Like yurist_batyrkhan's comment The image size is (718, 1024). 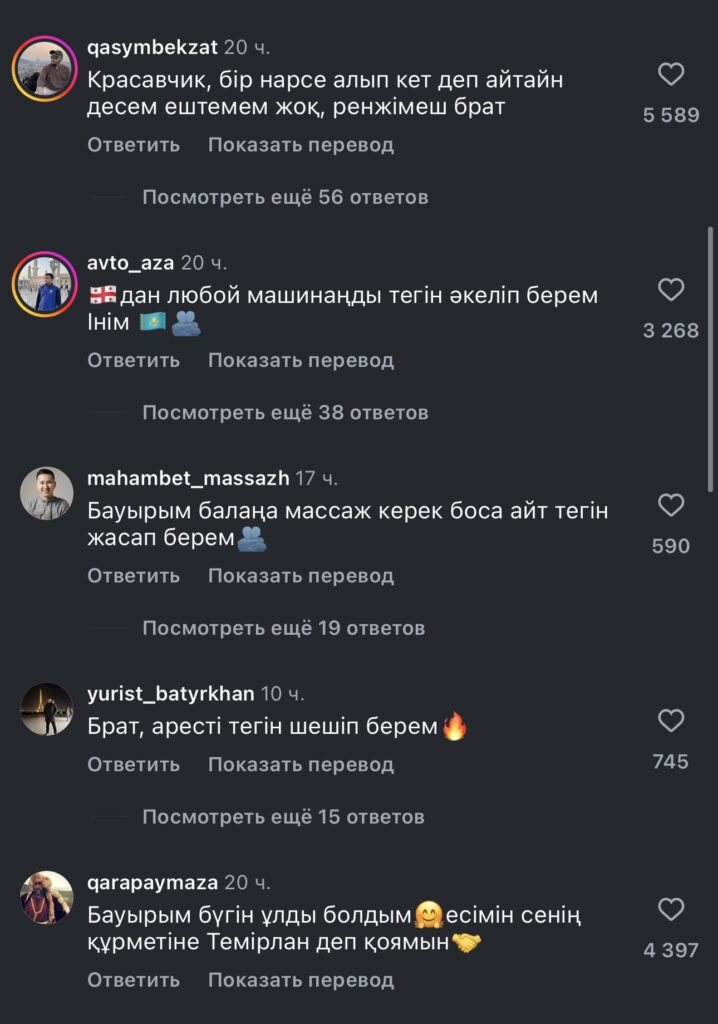coord(671,721)
